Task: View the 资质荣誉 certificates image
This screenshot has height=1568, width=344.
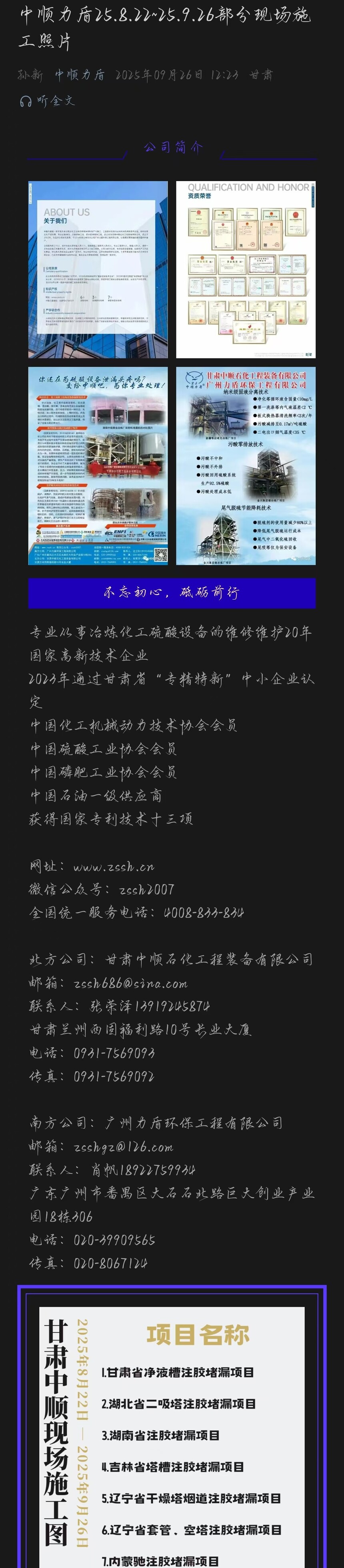Action: click(x=245, y=269)
